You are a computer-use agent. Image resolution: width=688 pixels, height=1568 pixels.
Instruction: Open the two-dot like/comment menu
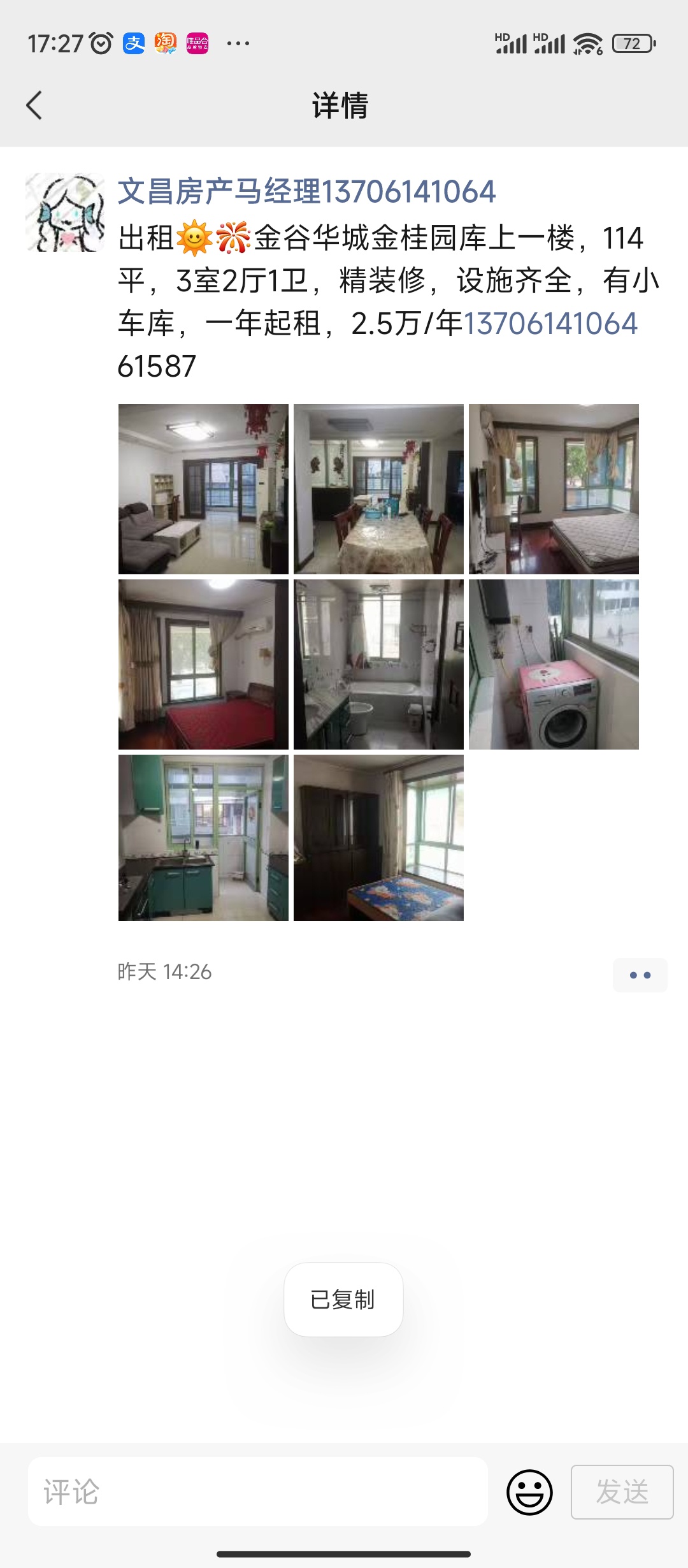[x=640, y=975]
